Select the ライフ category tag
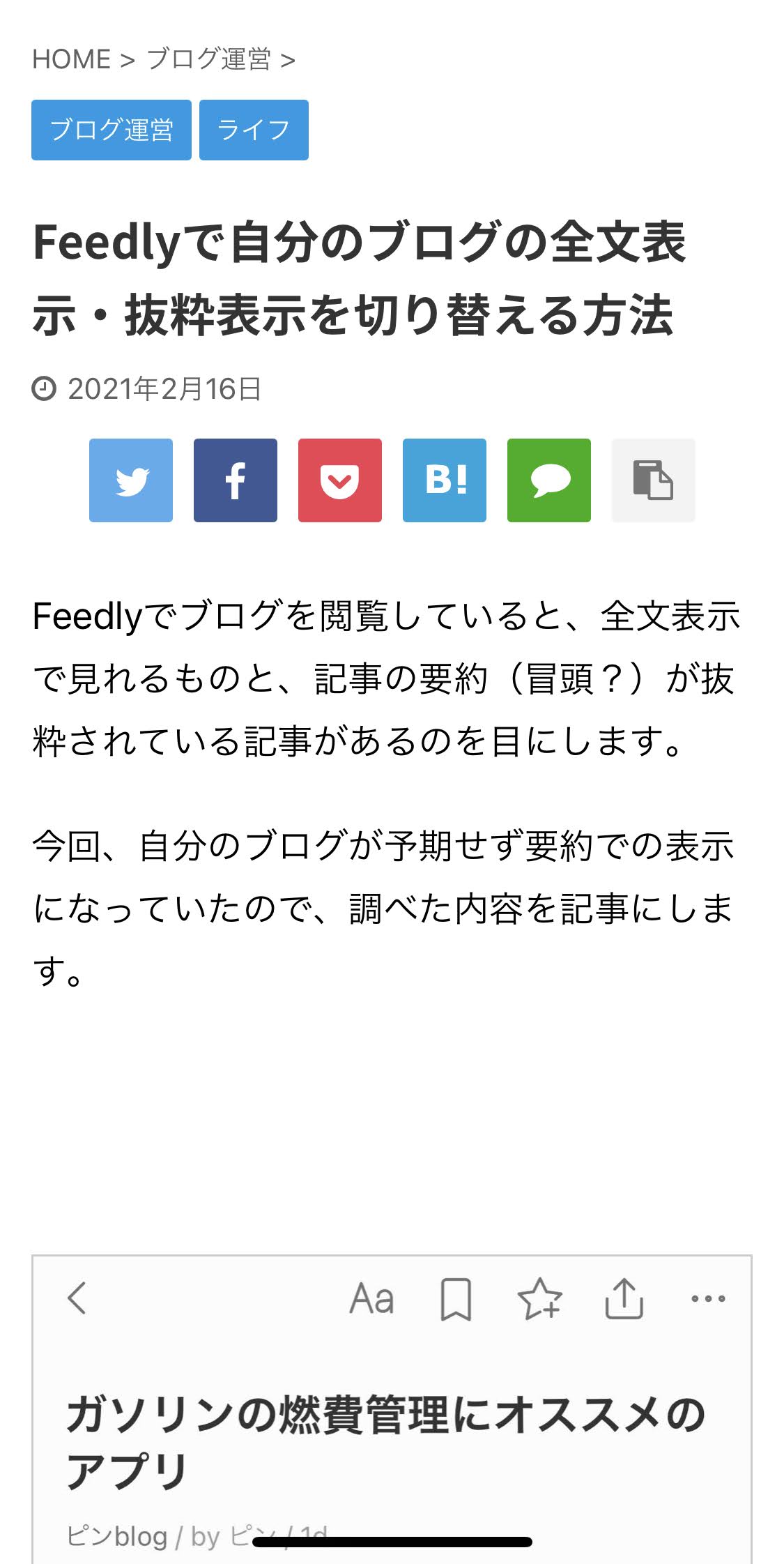This screenshot has width=784, height=1564. coord(254,130)
